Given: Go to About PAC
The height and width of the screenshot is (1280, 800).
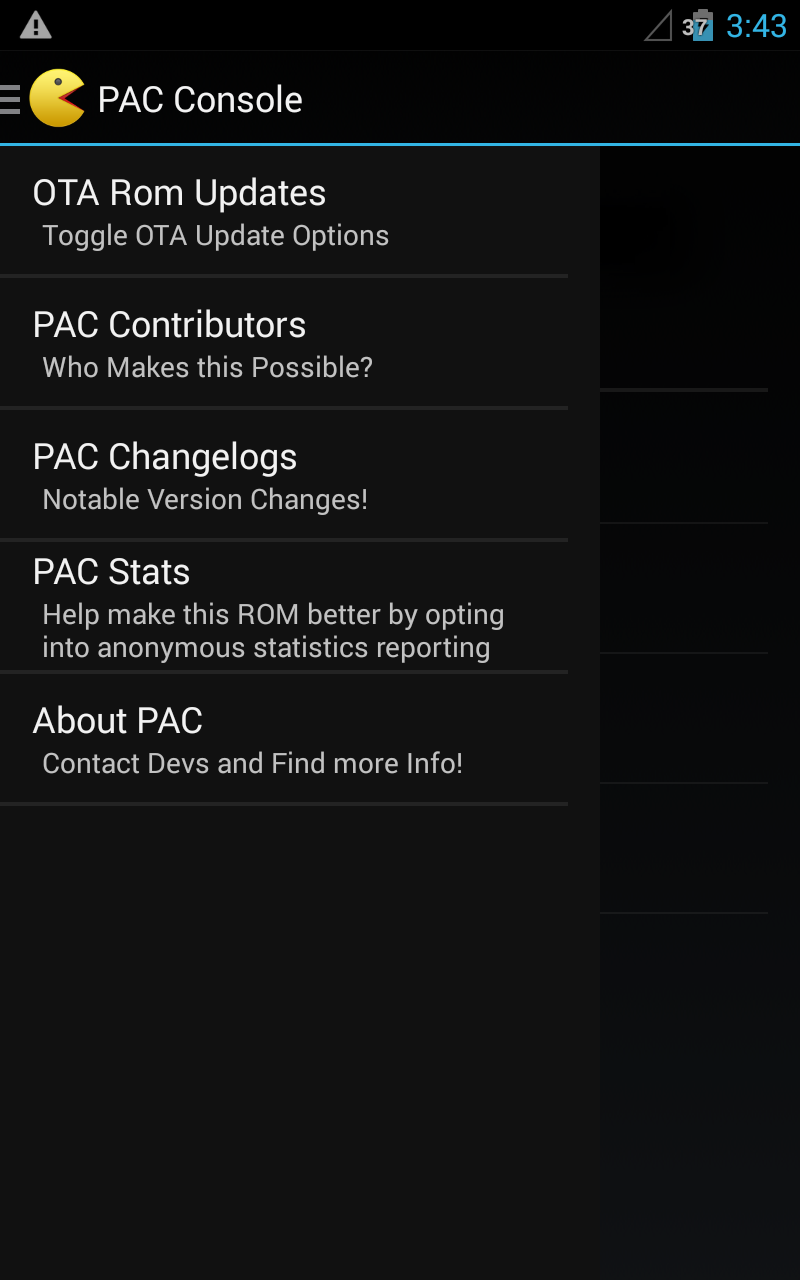Looking at the screenshot, I should point(283,740).
